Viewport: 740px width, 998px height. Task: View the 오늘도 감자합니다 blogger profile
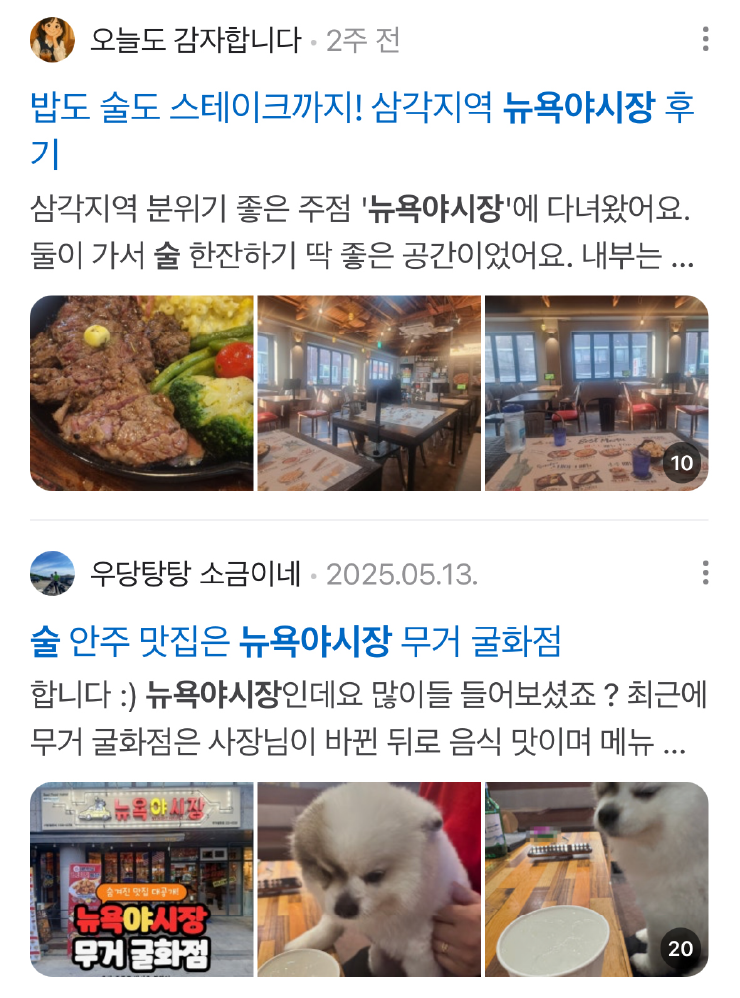(x=195, y=40)
